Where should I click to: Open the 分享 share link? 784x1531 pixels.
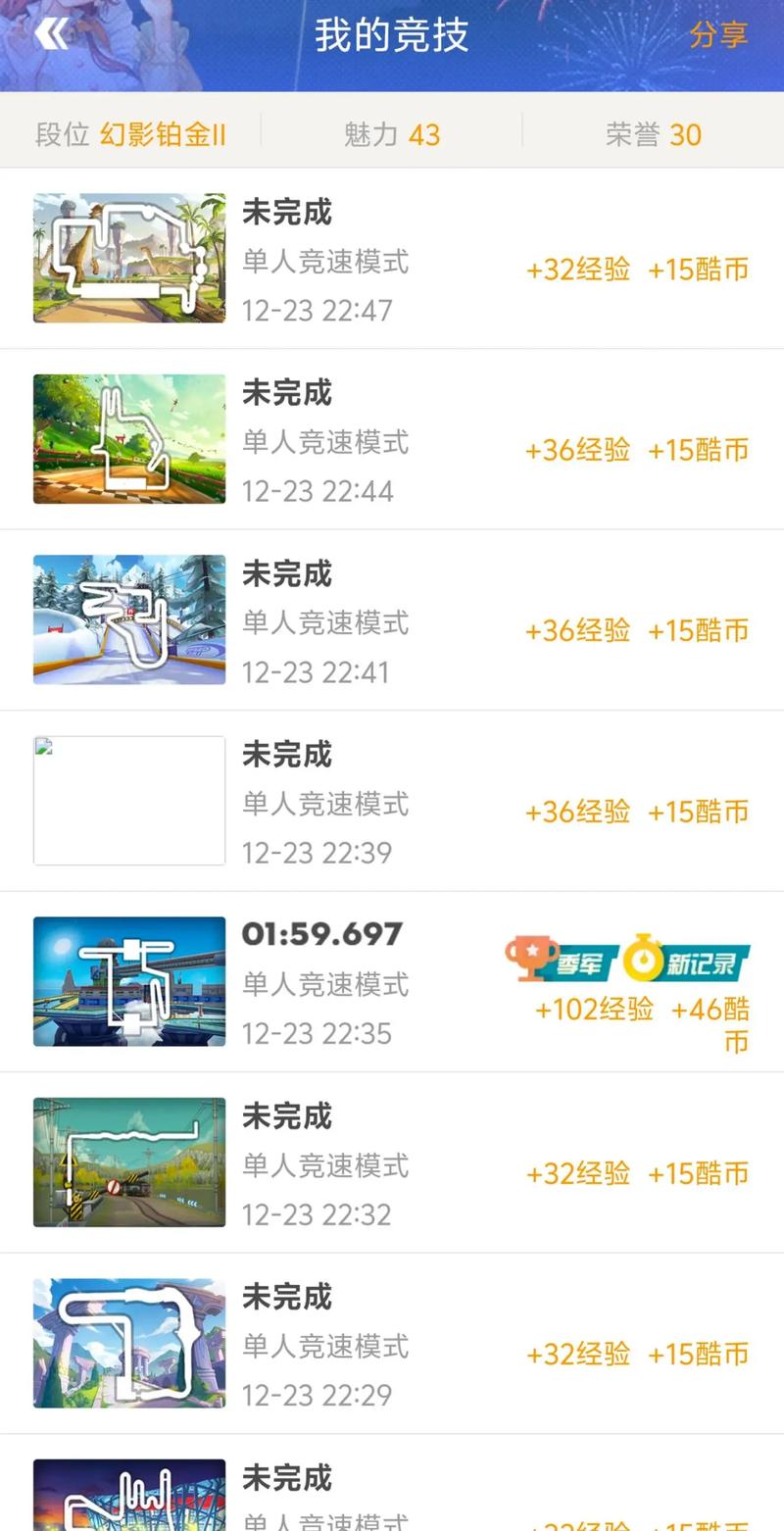(720, 34)
